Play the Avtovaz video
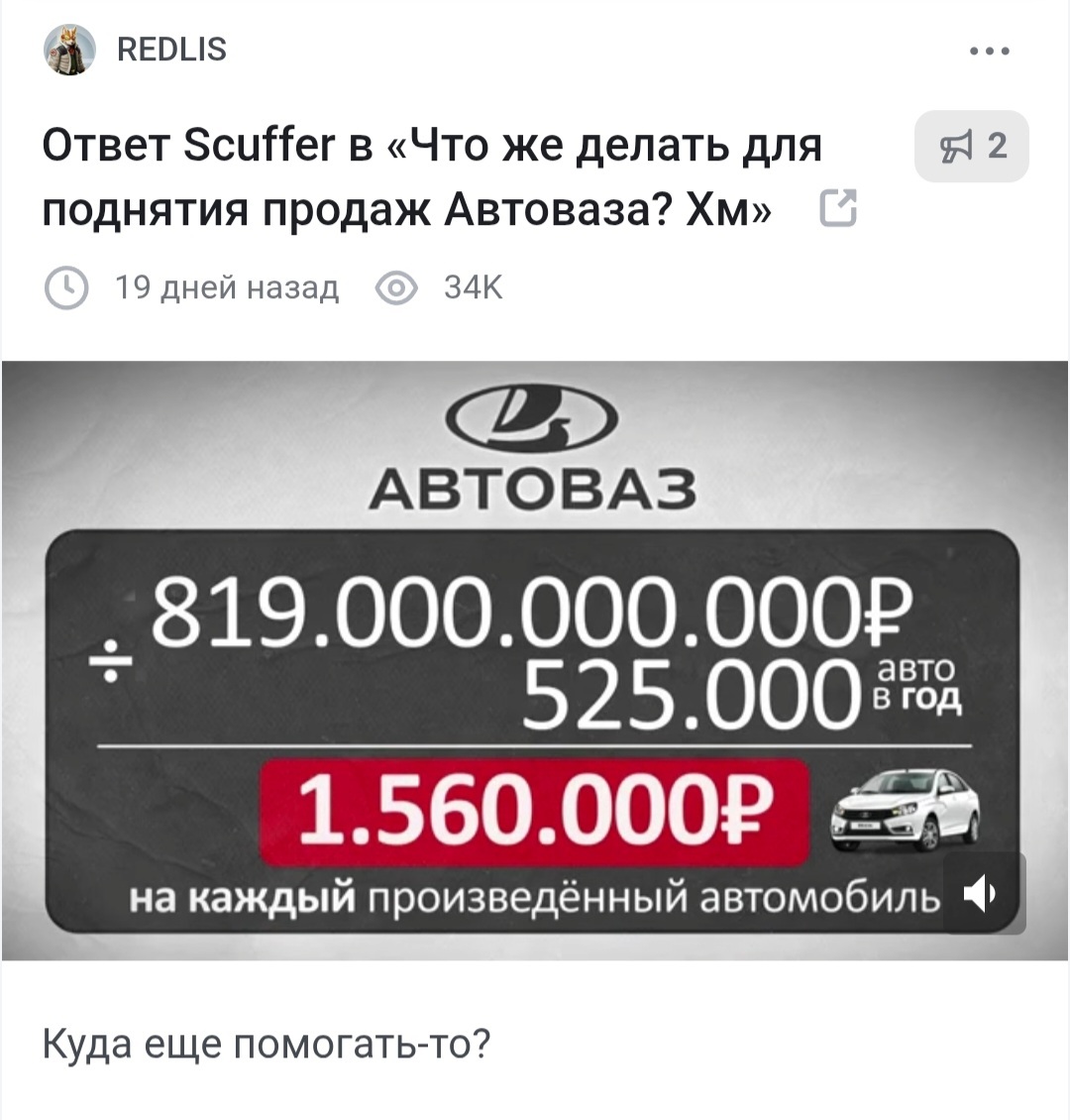This screenshot has height=1120, width=1070. click(535, 659)
